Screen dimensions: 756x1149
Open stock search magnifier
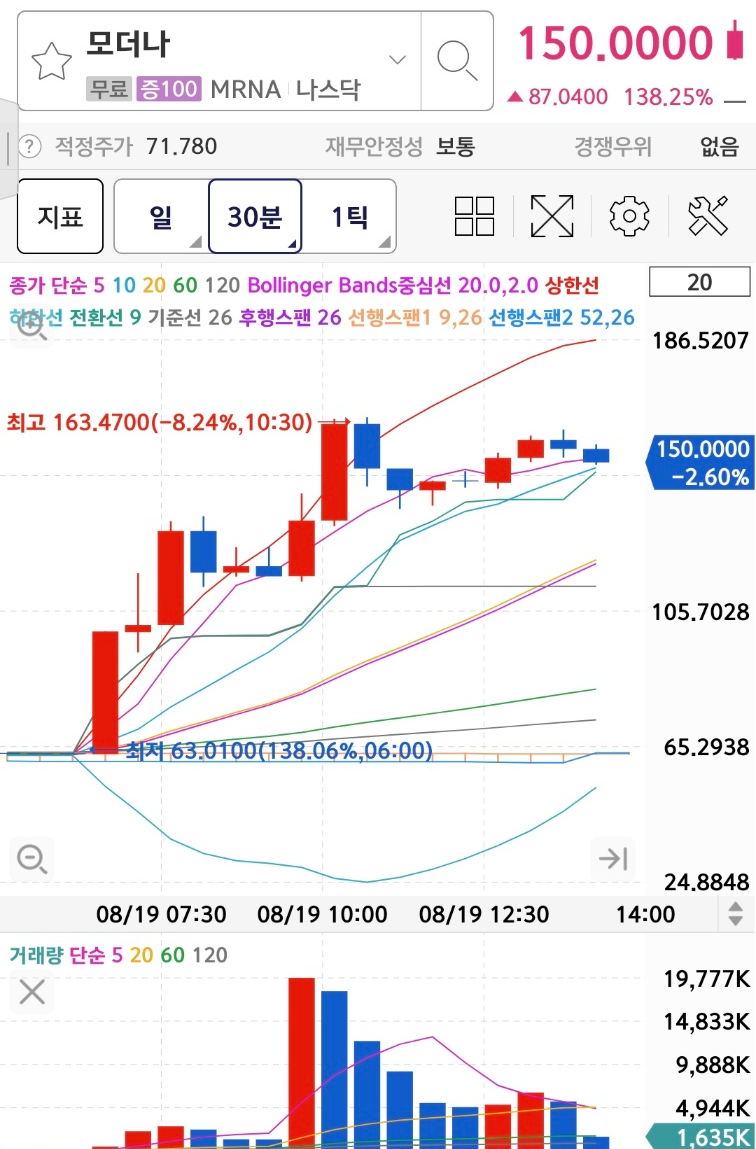pyautogui.click(x=457, y=61)
